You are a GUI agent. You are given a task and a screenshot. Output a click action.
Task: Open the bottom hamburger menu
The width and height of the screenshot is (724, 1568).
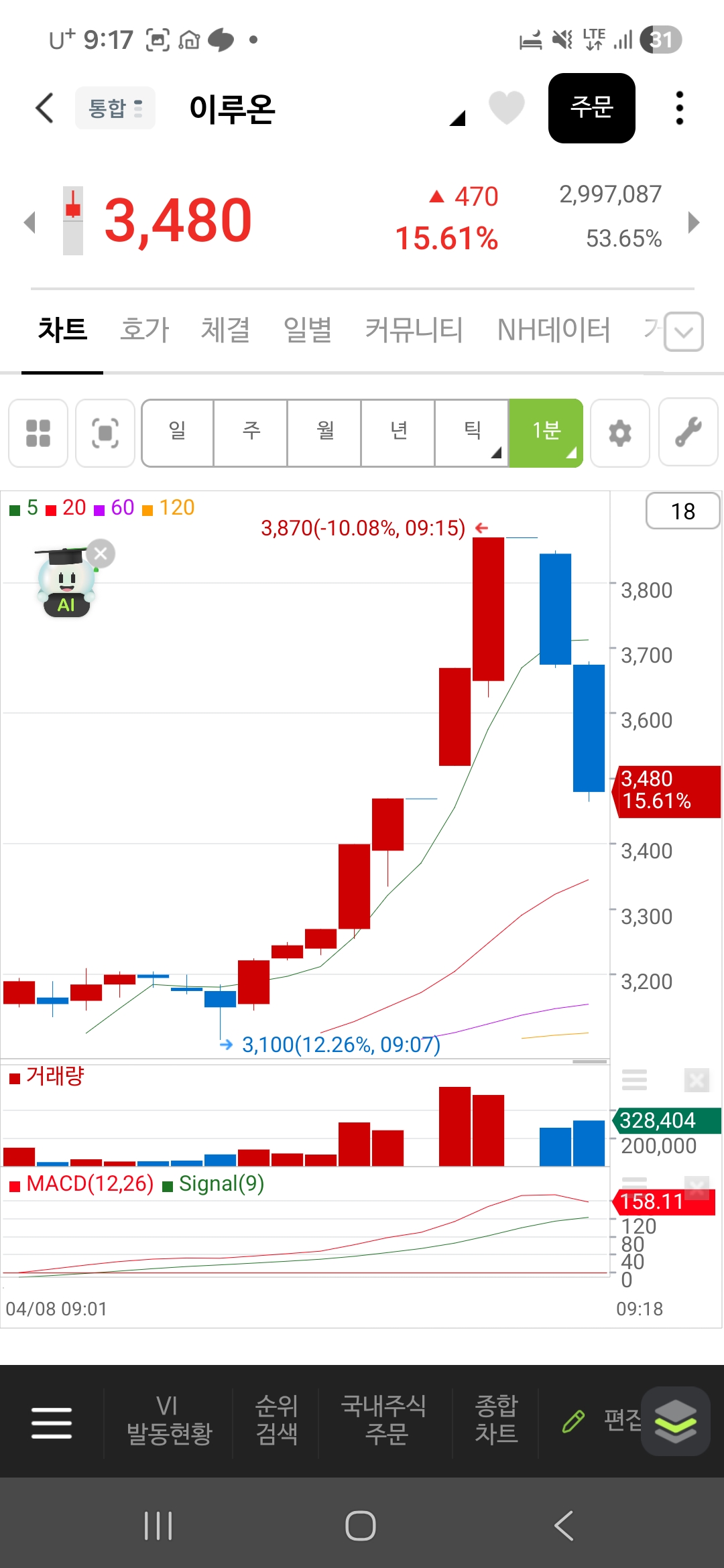[x=52, y=1423]
